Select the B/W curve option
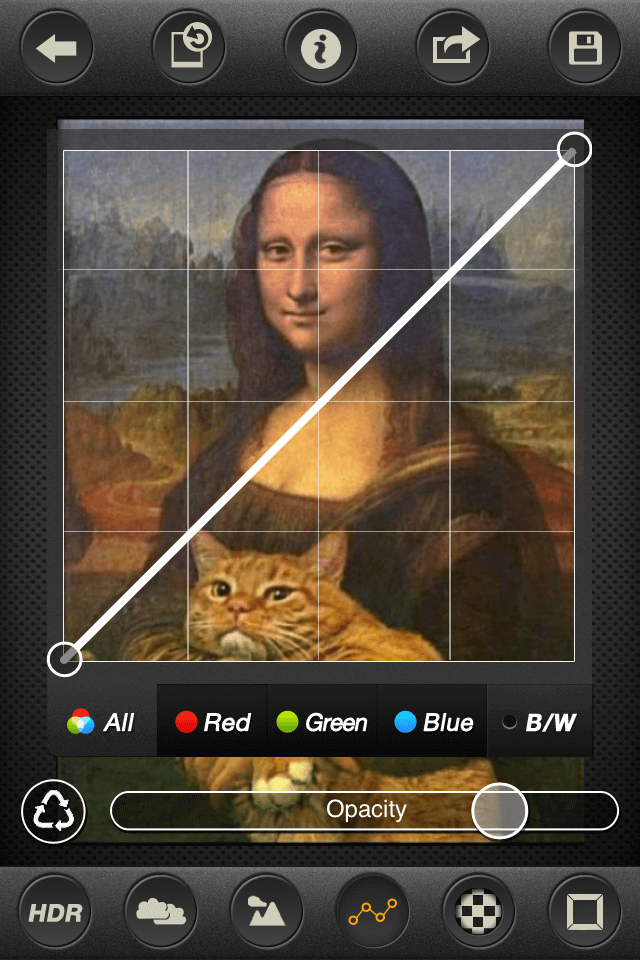Screen dimensions: 640x960 [540, 722]
